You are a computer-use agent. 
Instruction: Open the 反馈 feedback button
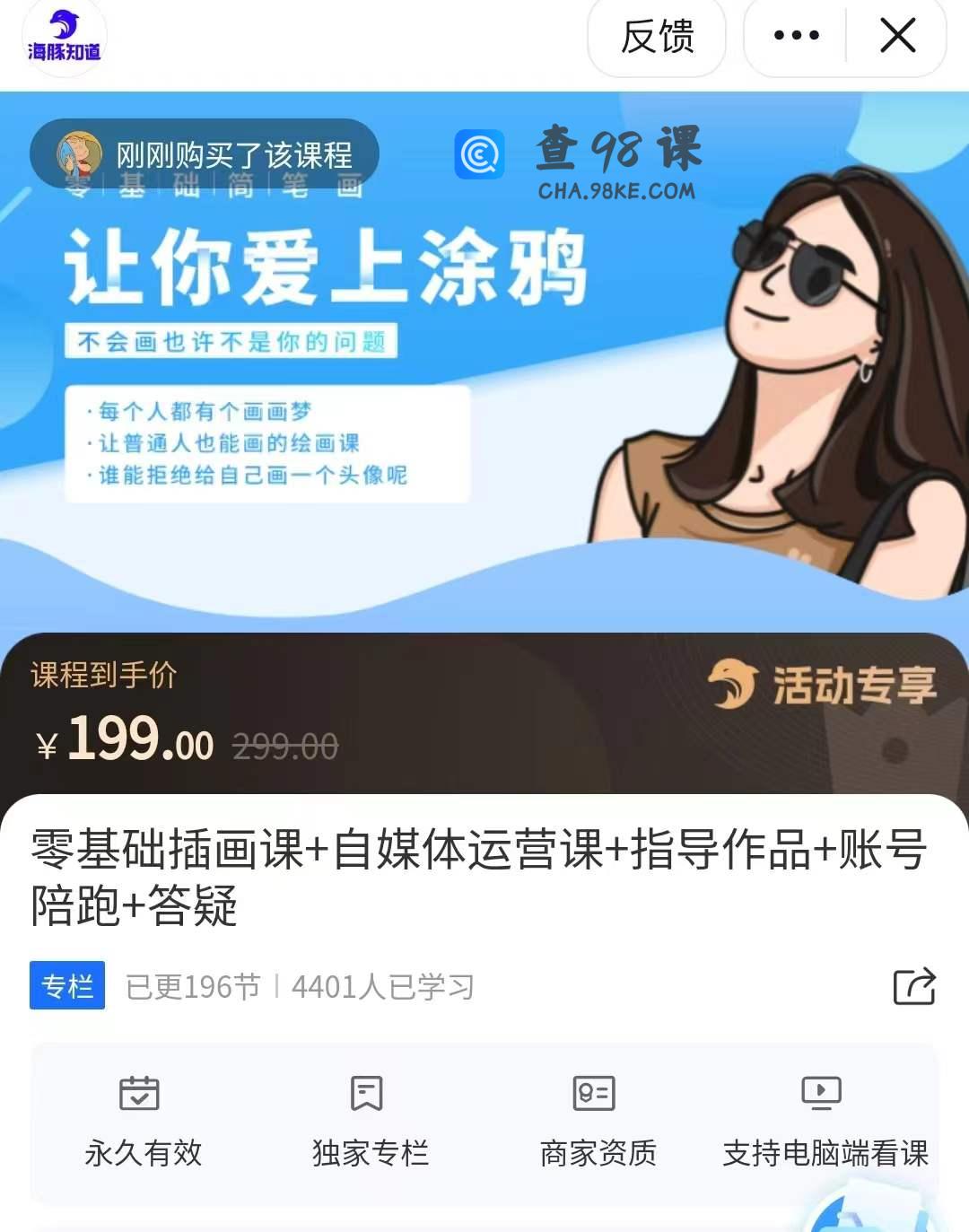[657, 37]
